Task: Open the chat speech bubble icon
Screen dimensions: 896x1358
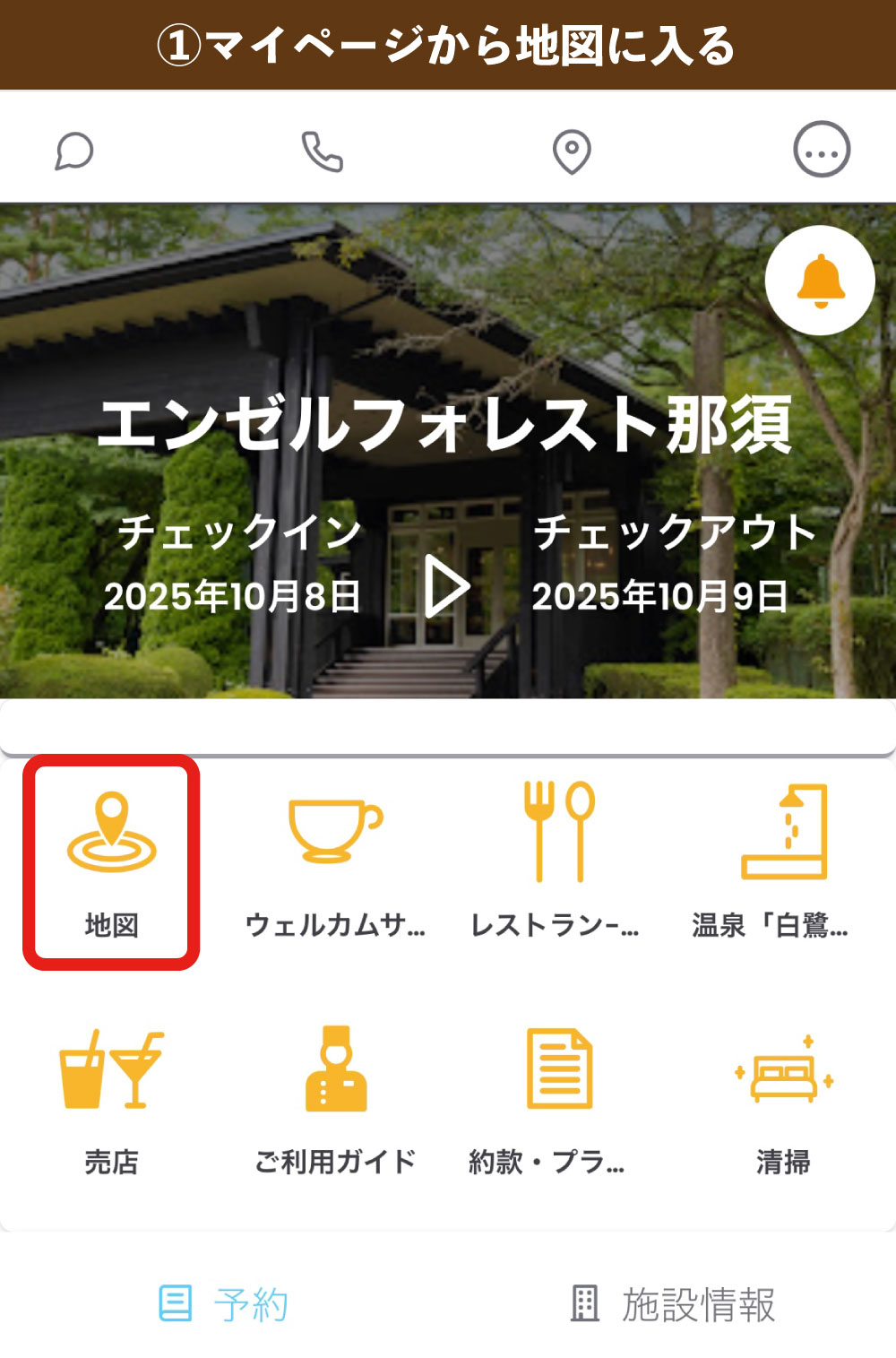Action: 74,151
